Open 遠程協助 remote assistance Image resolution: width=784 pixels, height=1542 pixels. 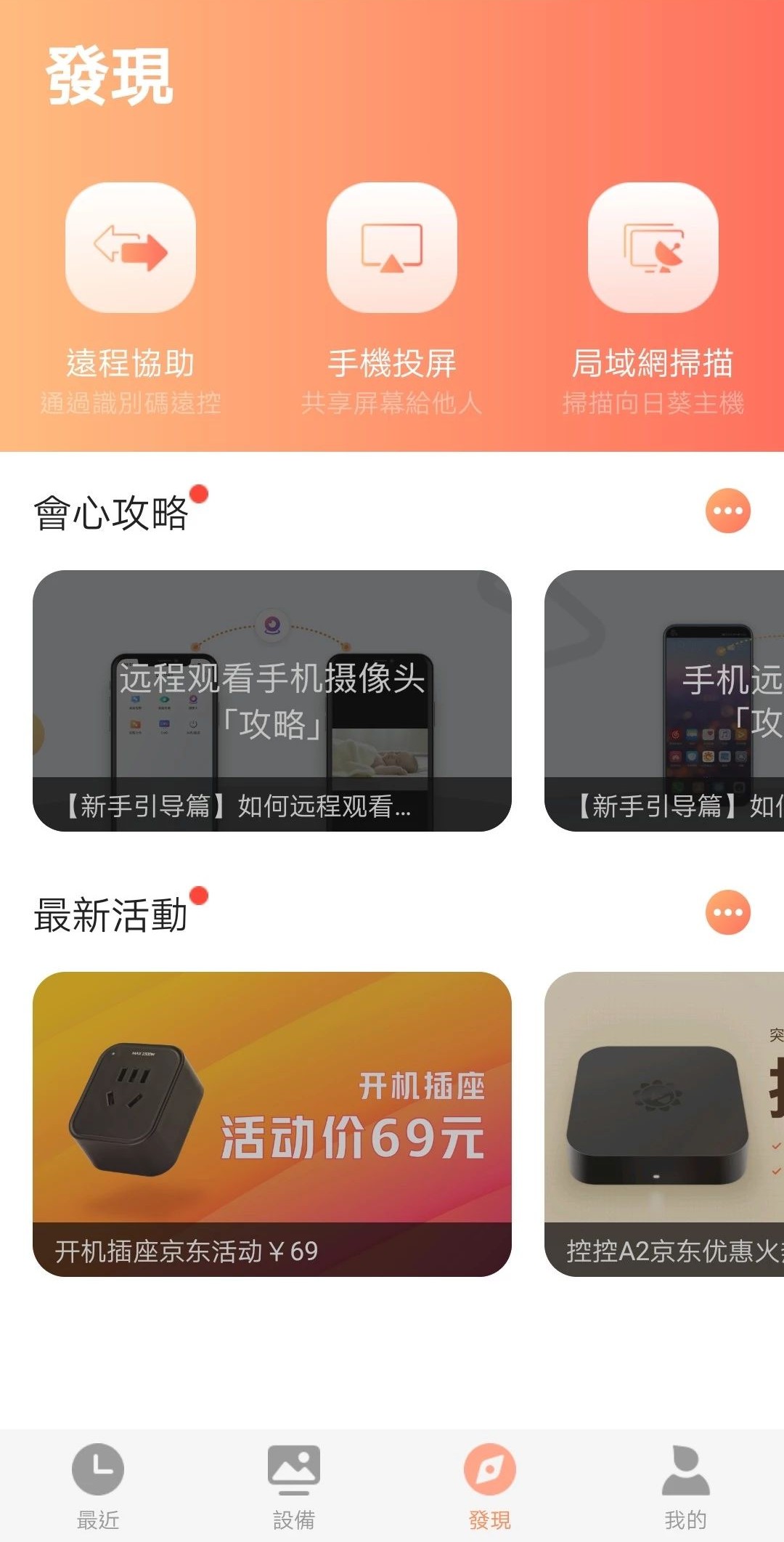131,248
